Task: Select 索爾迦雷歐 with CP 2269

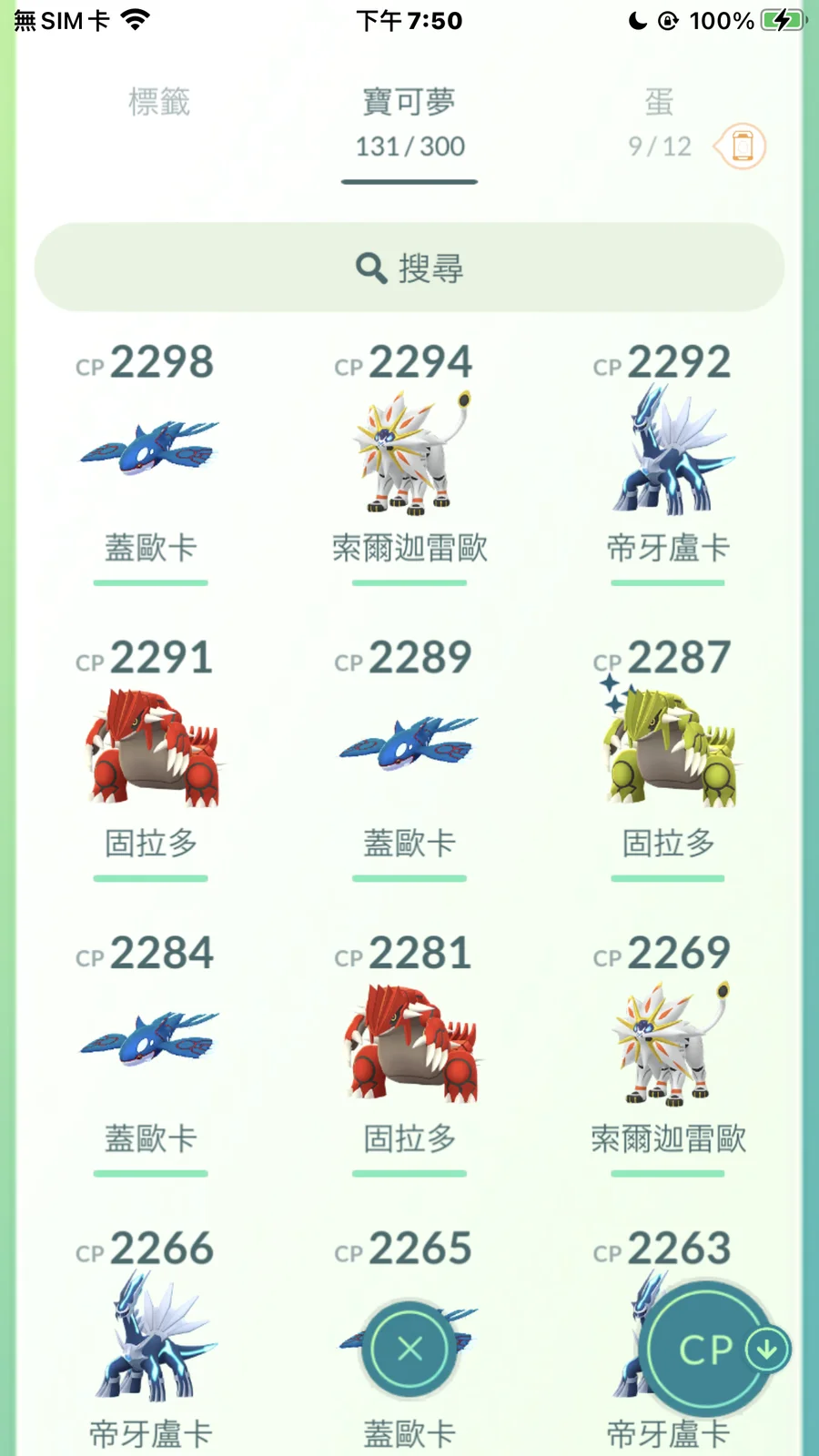Action: [x=668, y=1044]
